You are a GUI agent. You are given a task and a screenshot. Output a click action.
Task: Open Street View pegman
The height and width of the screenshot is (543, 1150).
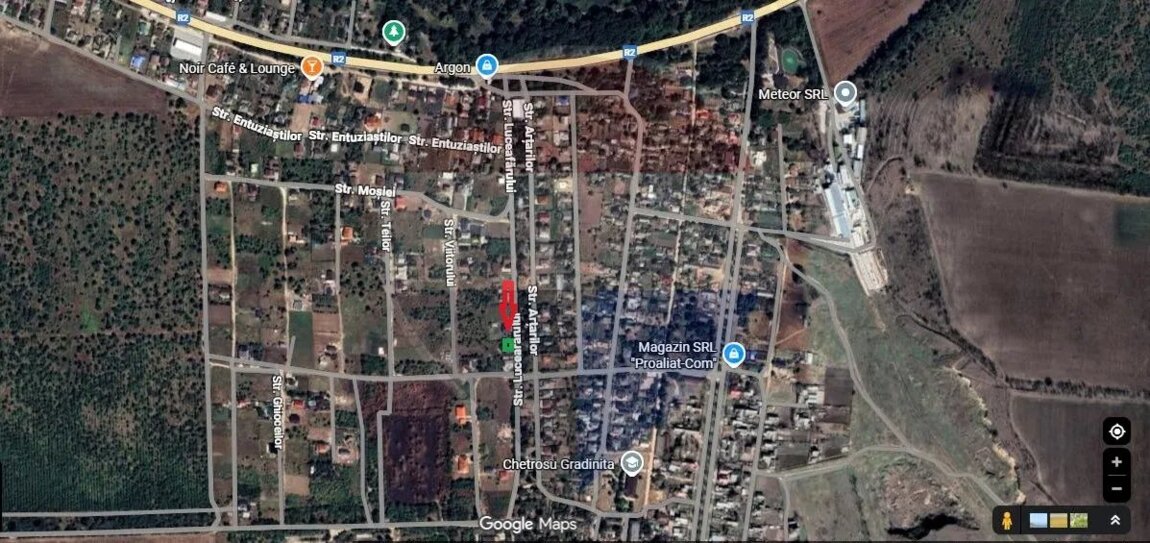tap(1008, 520)
